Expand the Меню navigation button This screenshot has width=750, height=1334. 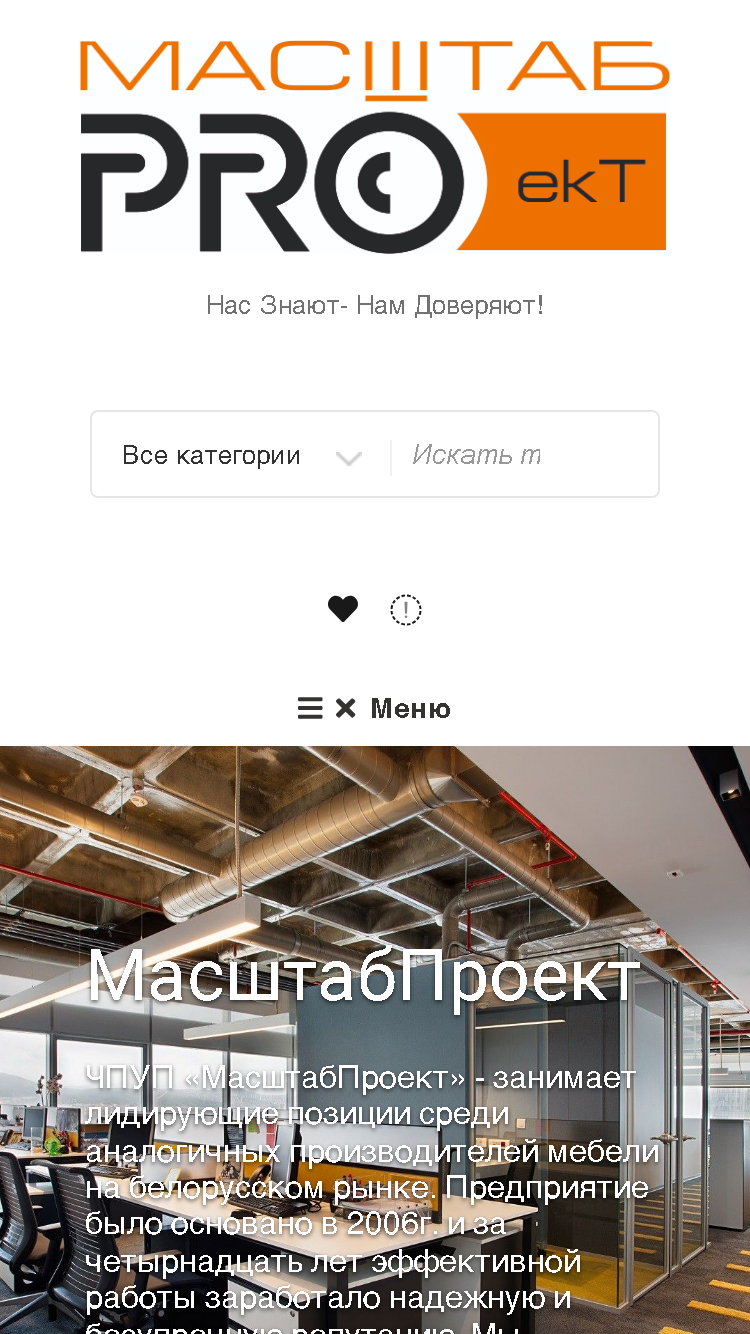pyautogui.click(x=374, y=708)
